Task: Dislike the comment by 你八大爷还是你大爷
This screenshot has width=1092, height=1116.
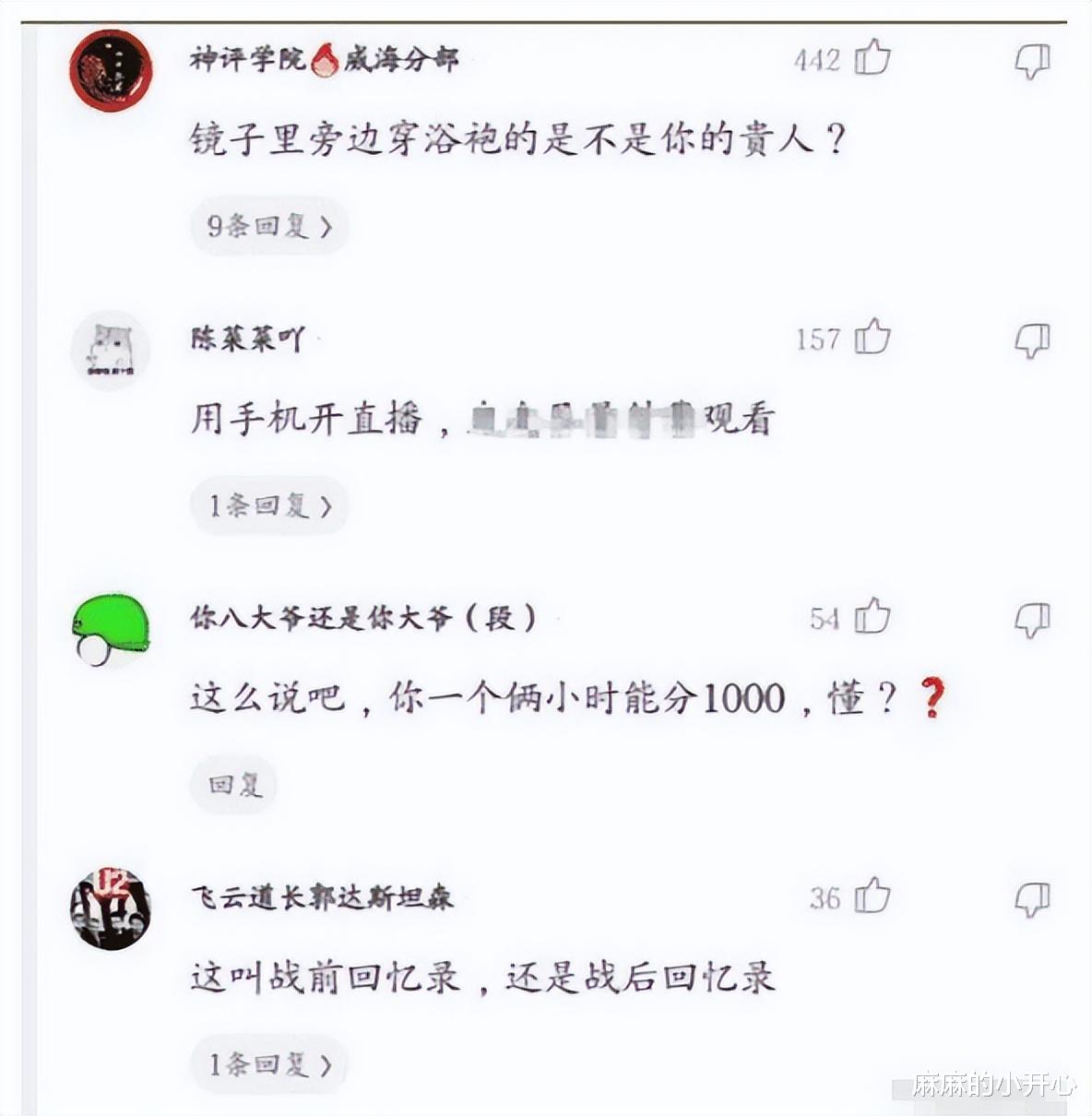Action: [x=1032, y=620]
